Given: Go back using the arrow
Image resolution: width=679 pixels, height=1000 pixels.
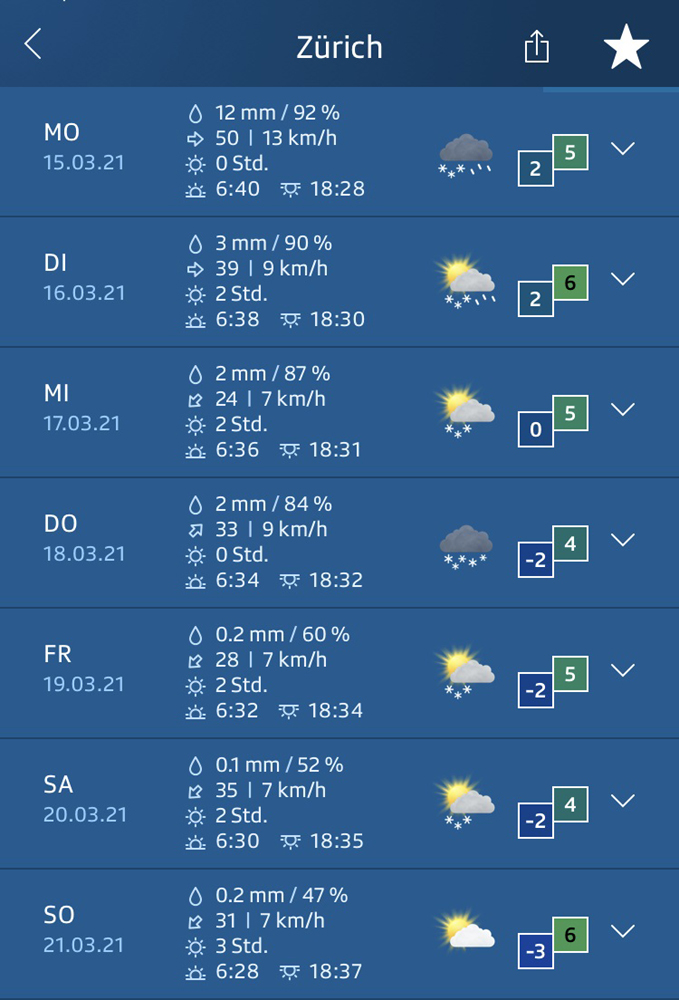Looking at the screenshot, I should [33, 44].
